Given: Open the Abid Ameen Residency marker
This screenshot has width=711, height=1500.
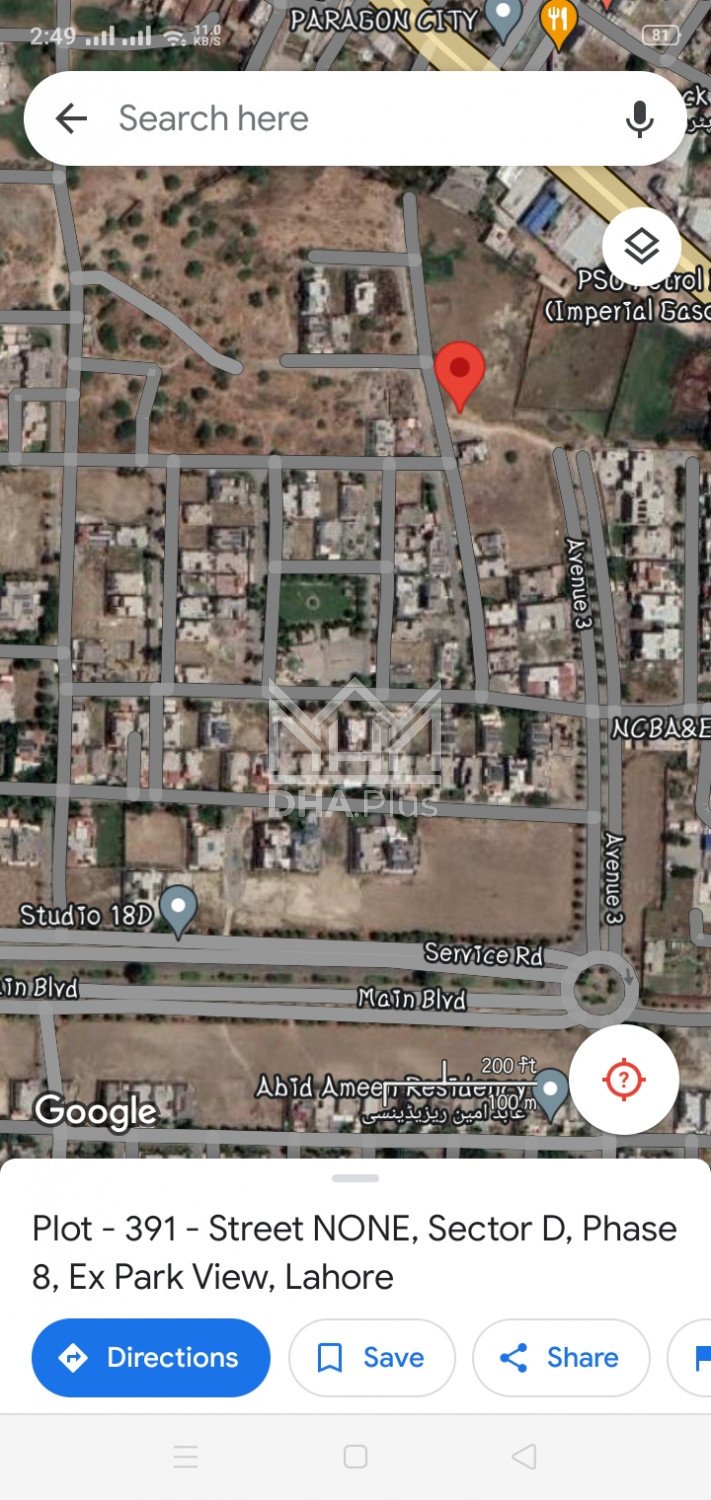Looking at the screenshot, I should [x=551, y=1090].
